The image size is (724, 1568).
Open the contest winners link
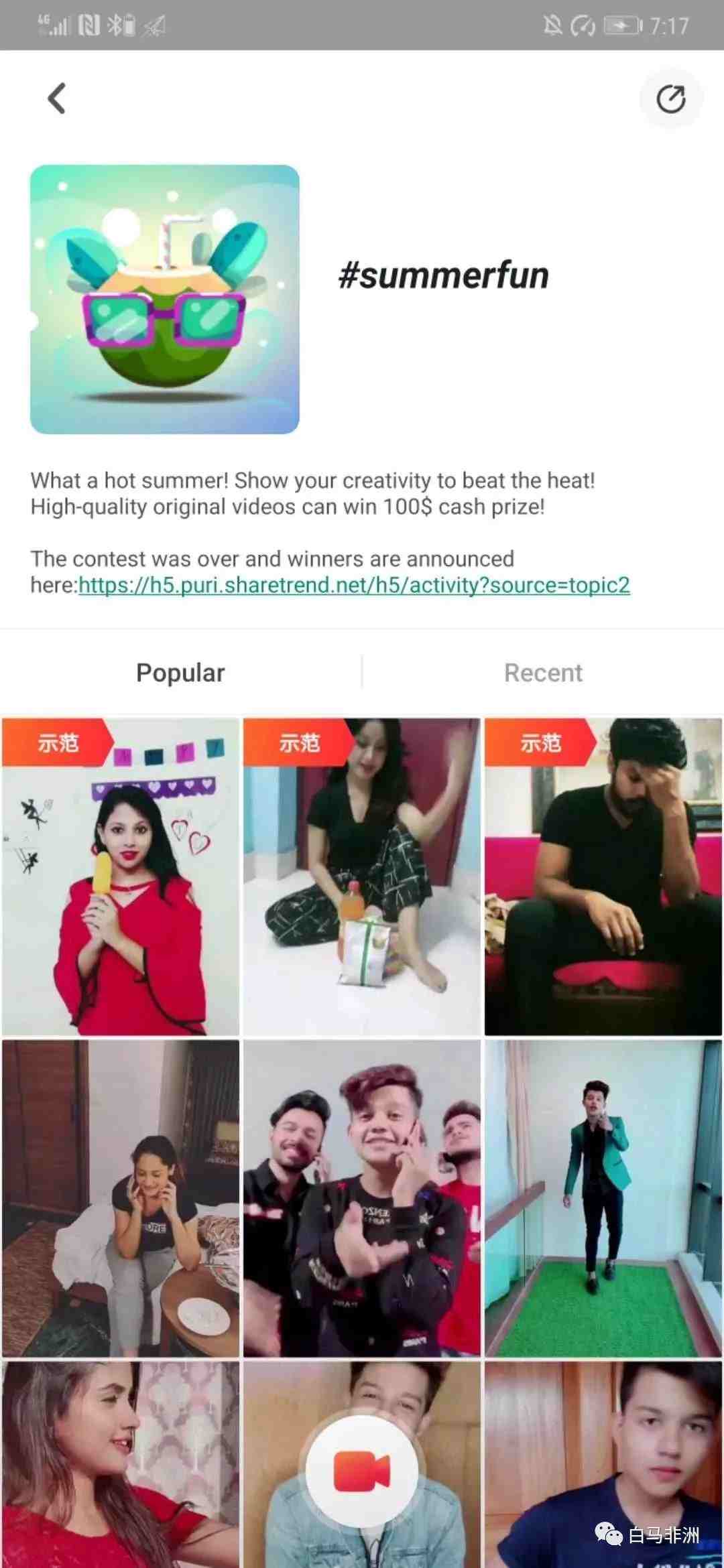[x=354, y=585]
